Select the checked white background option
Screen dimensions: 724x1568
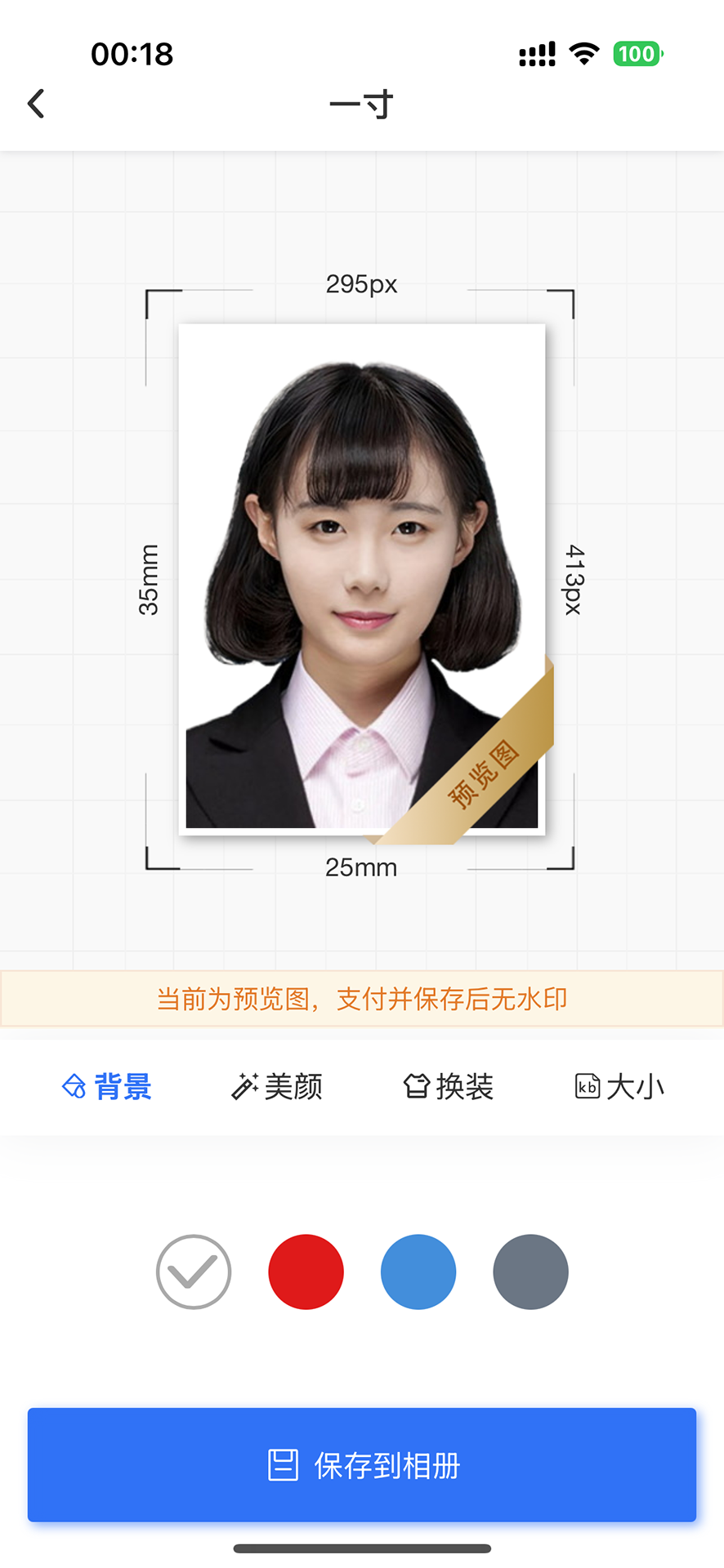(194, 1272)
